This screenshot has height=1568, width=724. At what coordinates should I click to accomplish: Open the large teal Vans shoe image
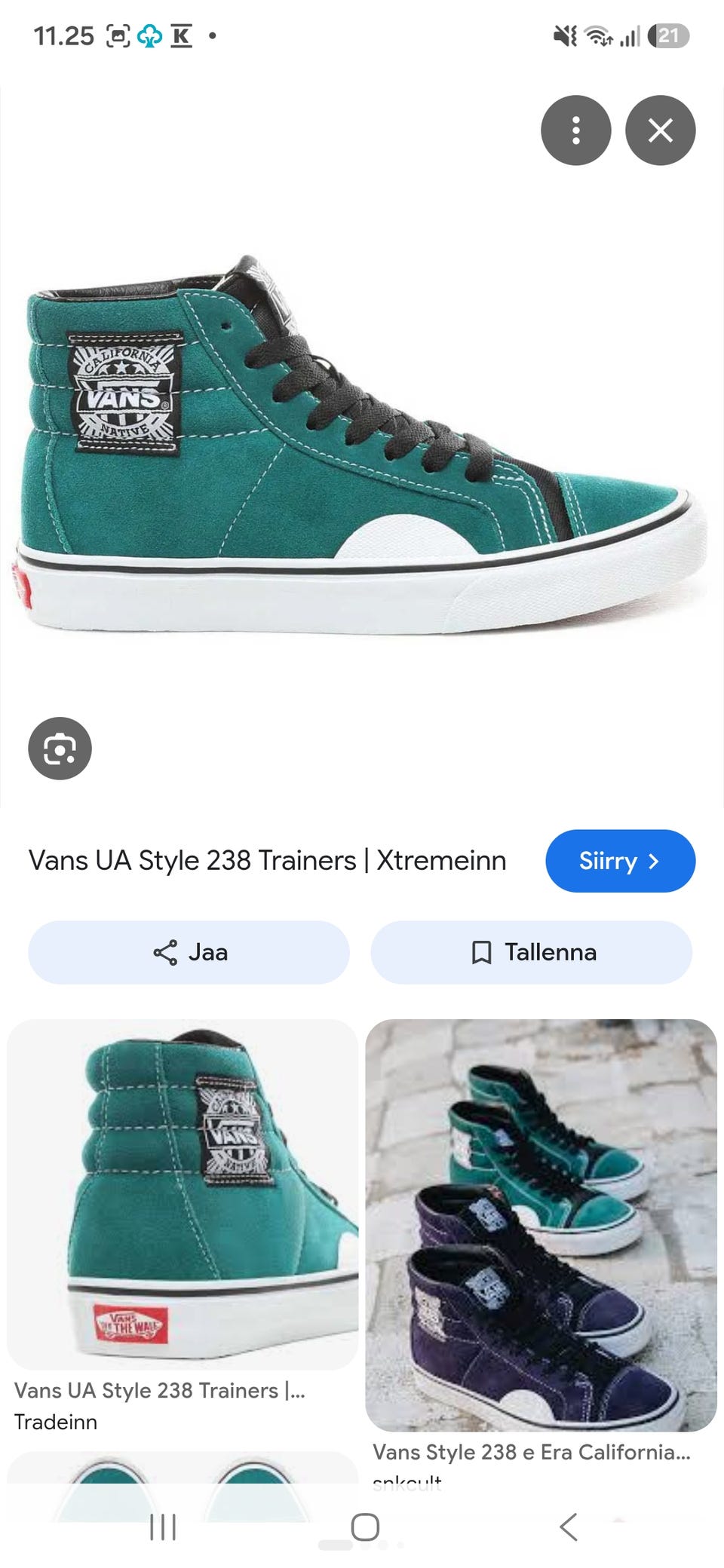tap(362, 446)
